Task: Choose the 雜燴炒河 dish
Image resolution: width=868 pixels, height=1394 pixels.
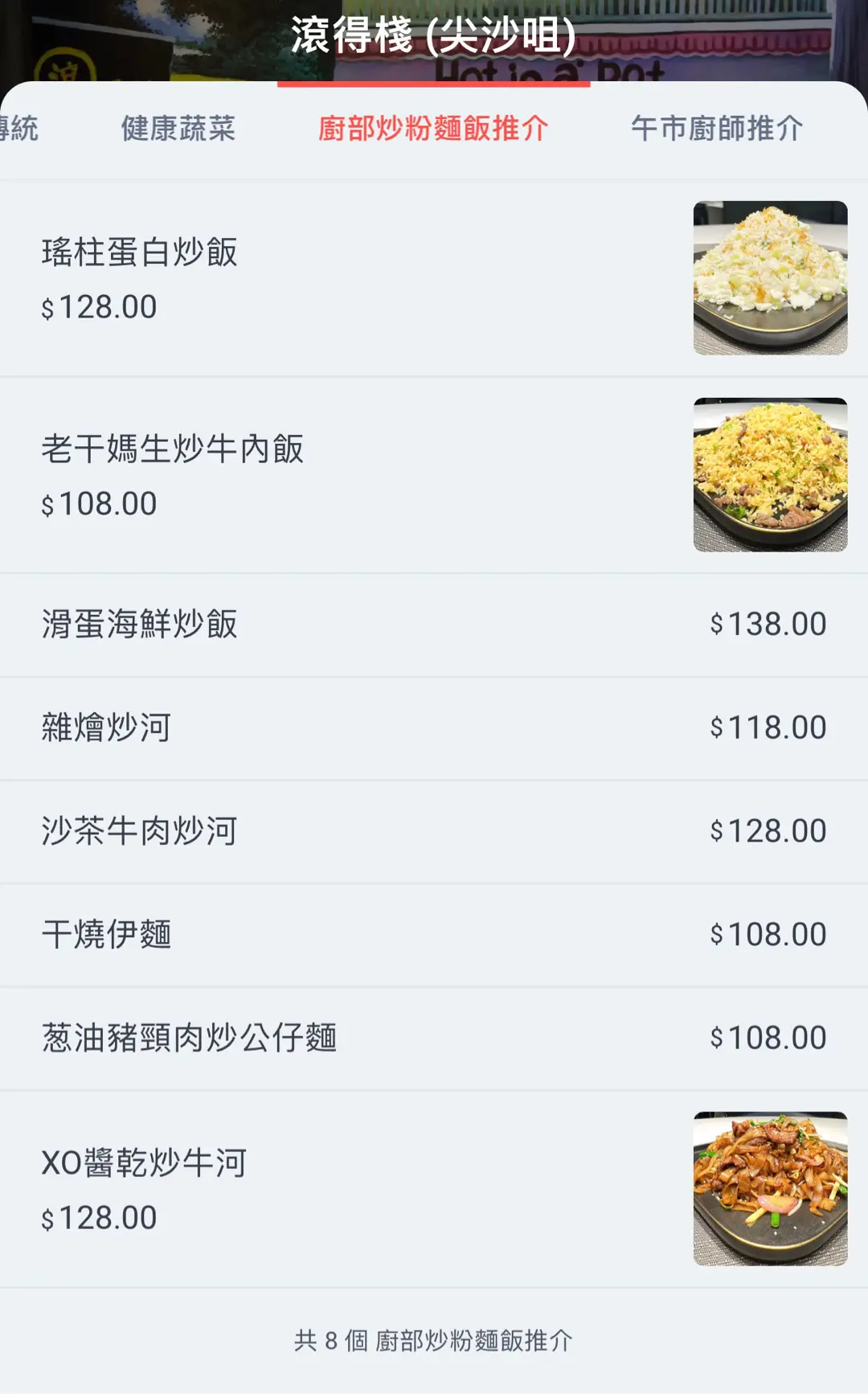Action: 434,728
